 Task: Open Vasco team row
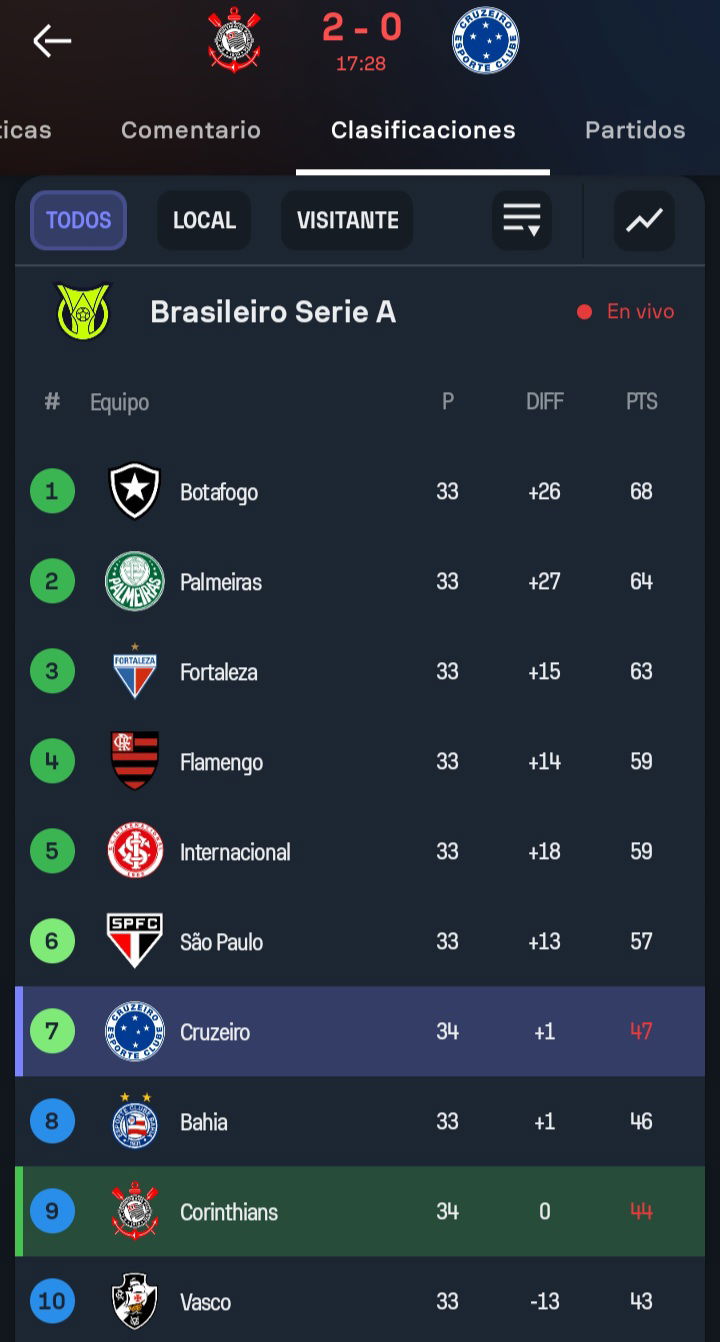[360, 1300]
